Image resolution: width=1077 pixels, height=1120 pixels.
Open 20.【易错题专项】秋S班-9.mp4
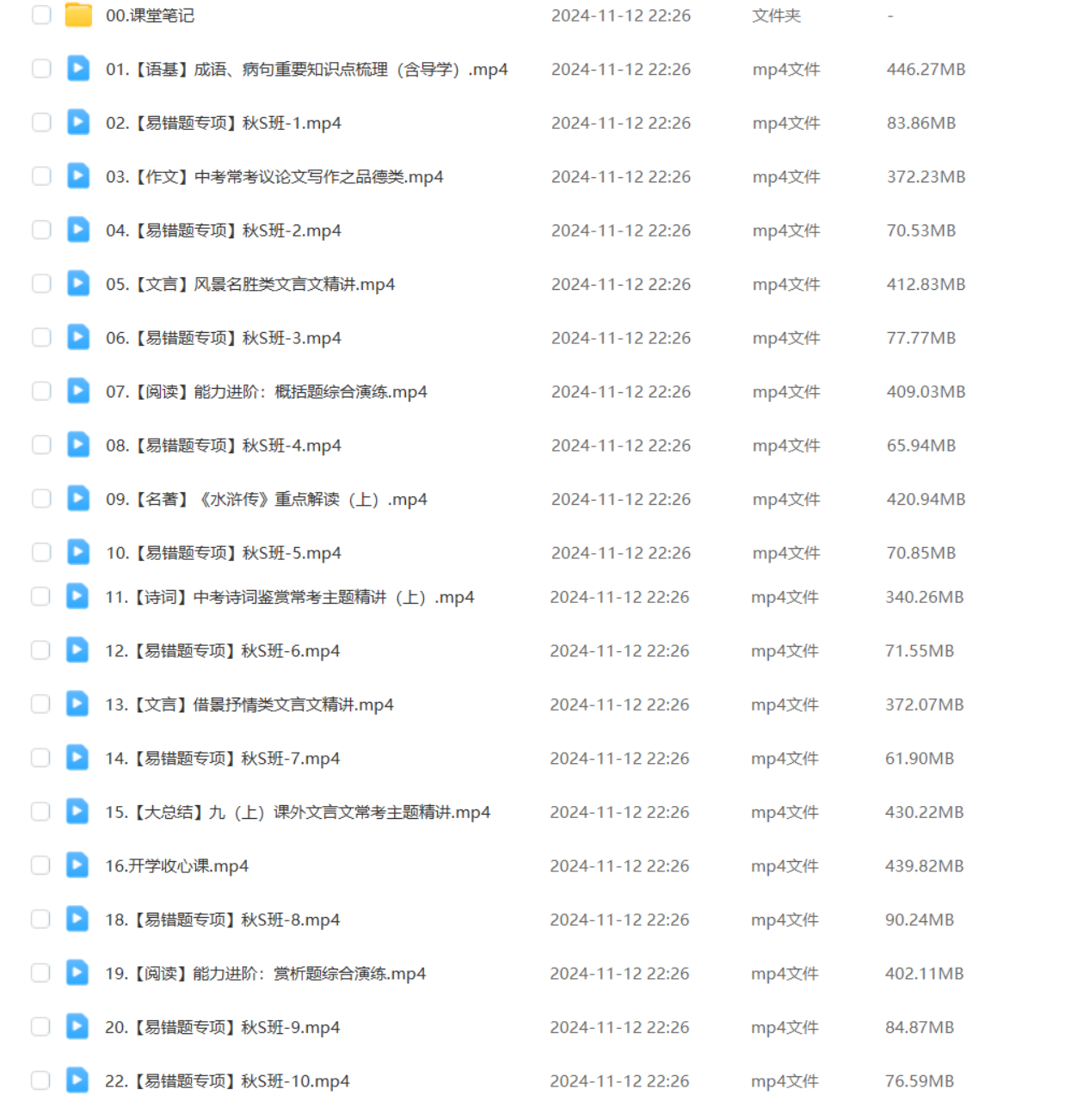point(223,1028)
